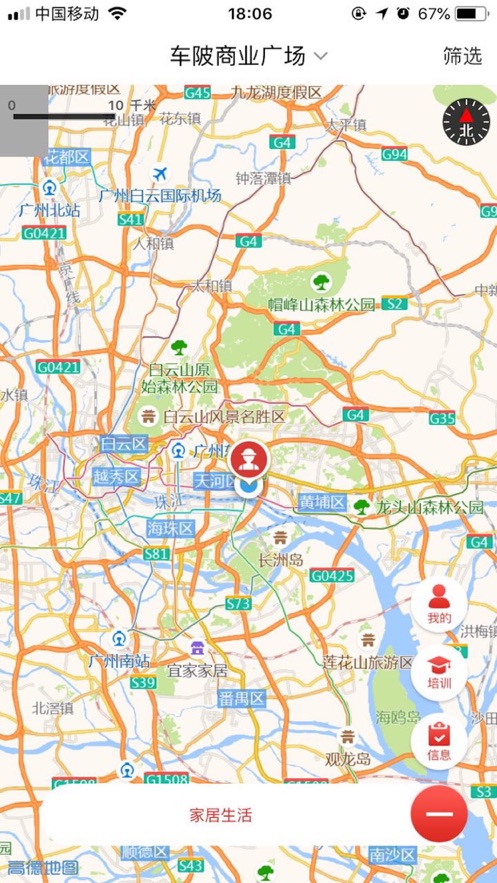Image resolution: width=497 pixels, height=883 pixels.
Task: Collapse the menu with the red minus button
Action: 439,814
